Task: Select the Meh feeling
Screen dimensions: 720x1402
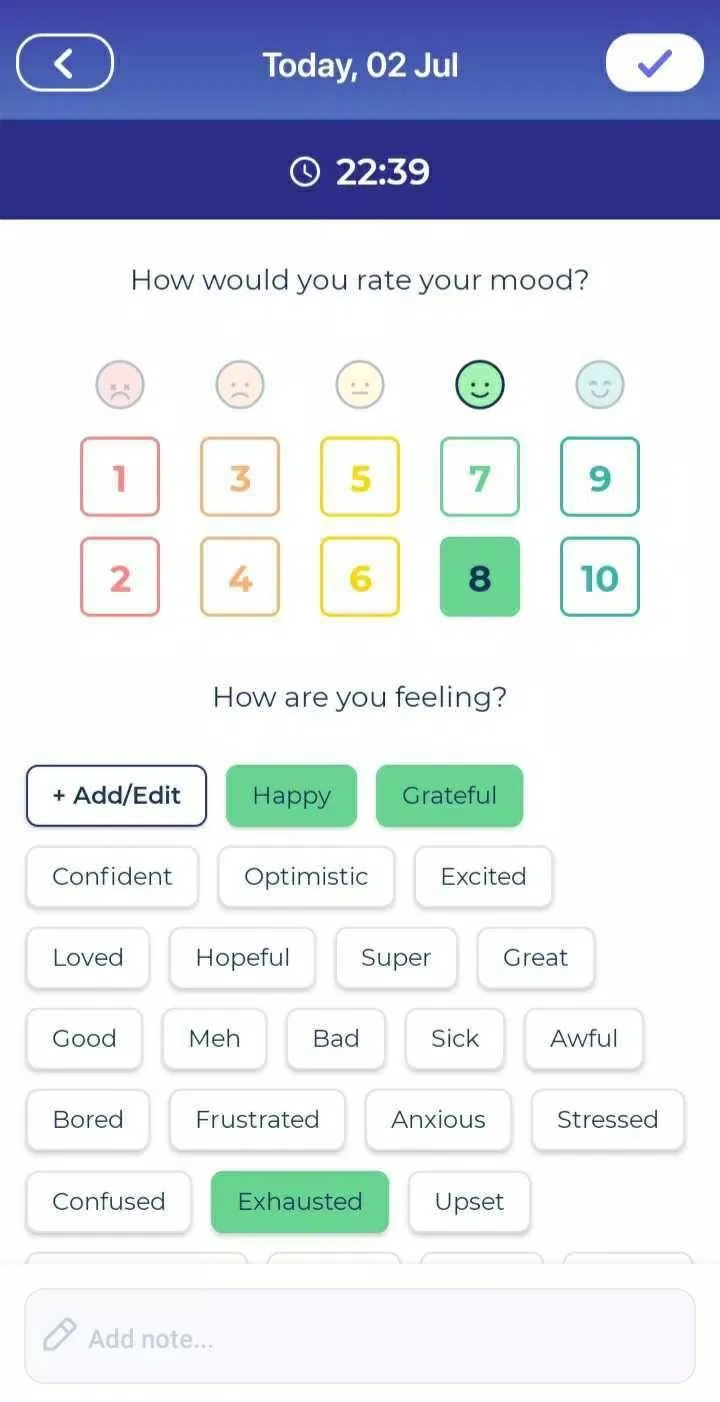Action: (x=214, y=1039)
